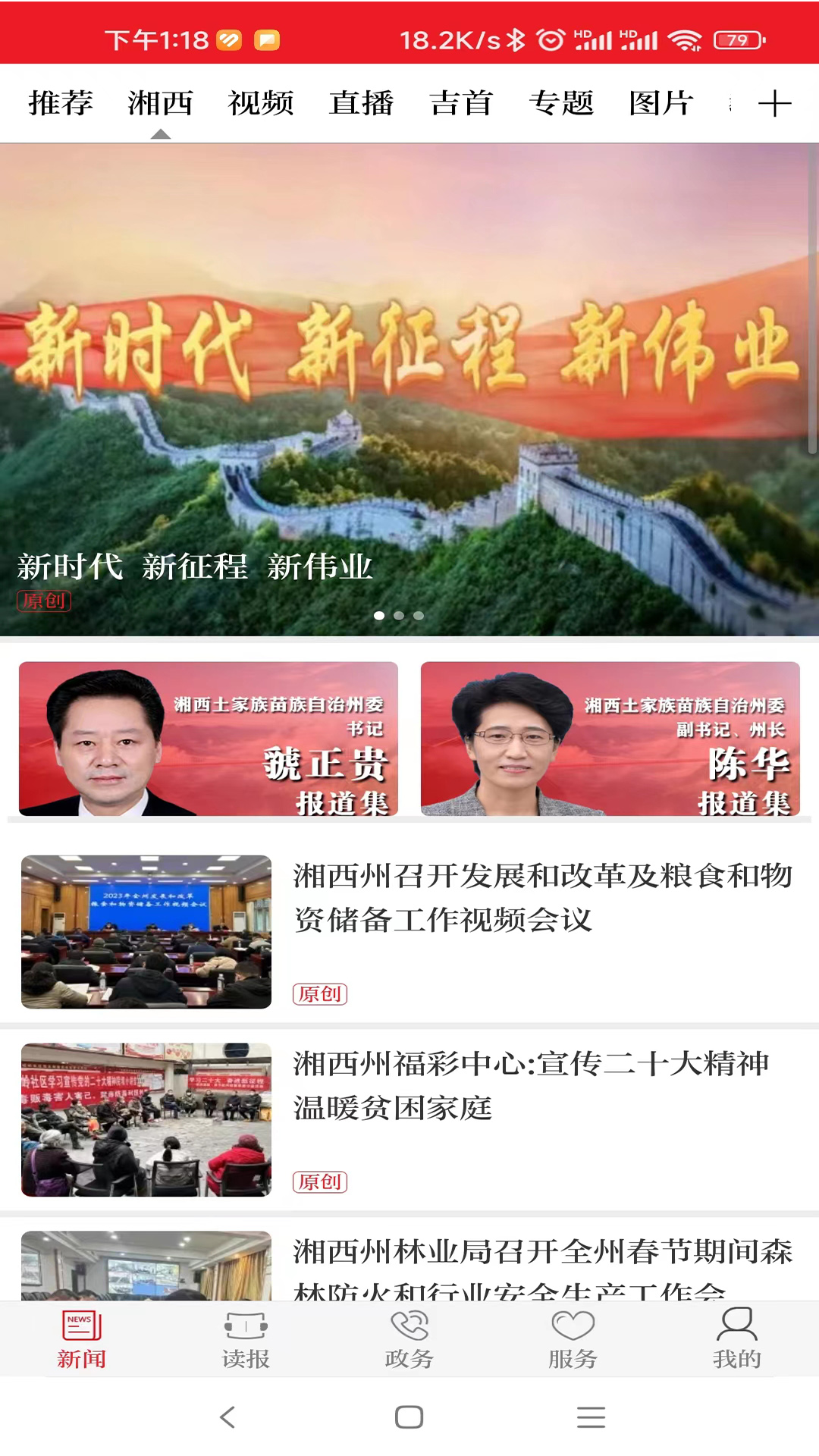Open the video conference news article

pos(542,899)
